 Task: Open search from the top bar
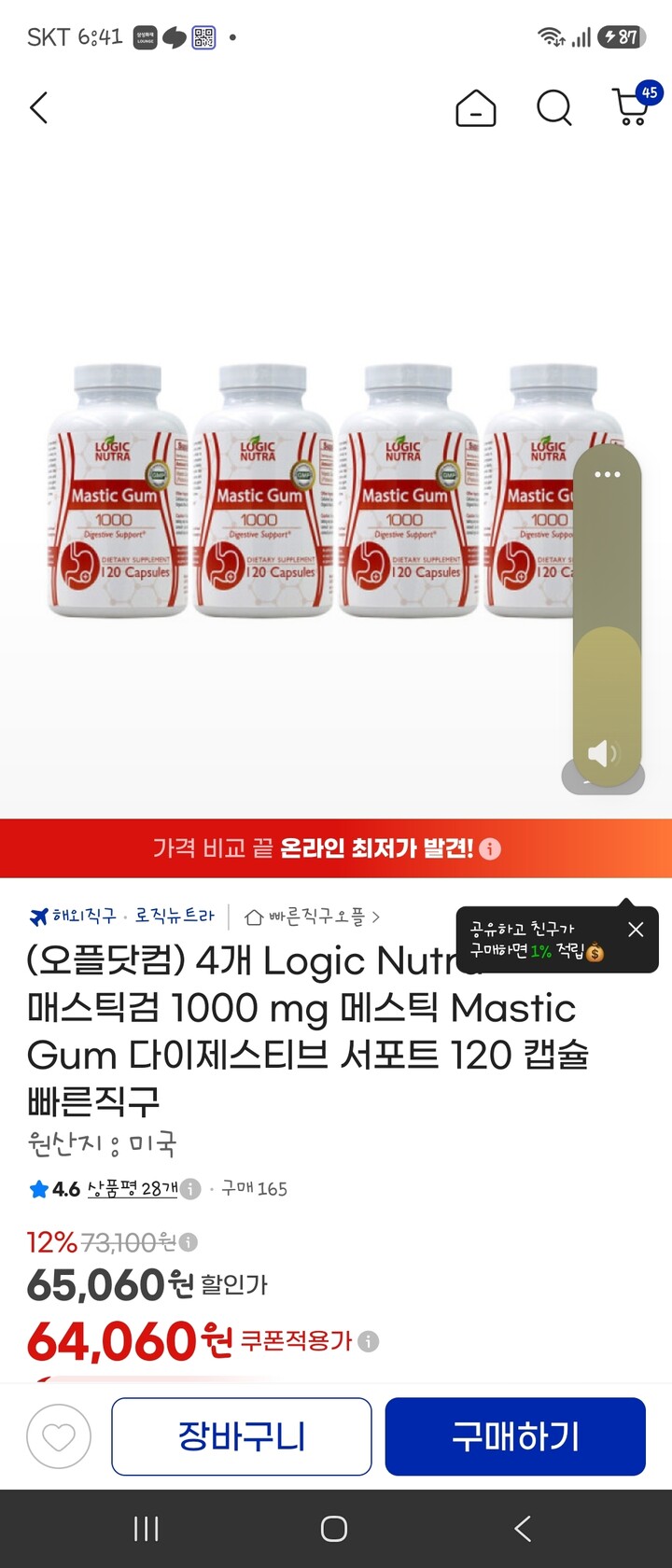coord(553,108)
